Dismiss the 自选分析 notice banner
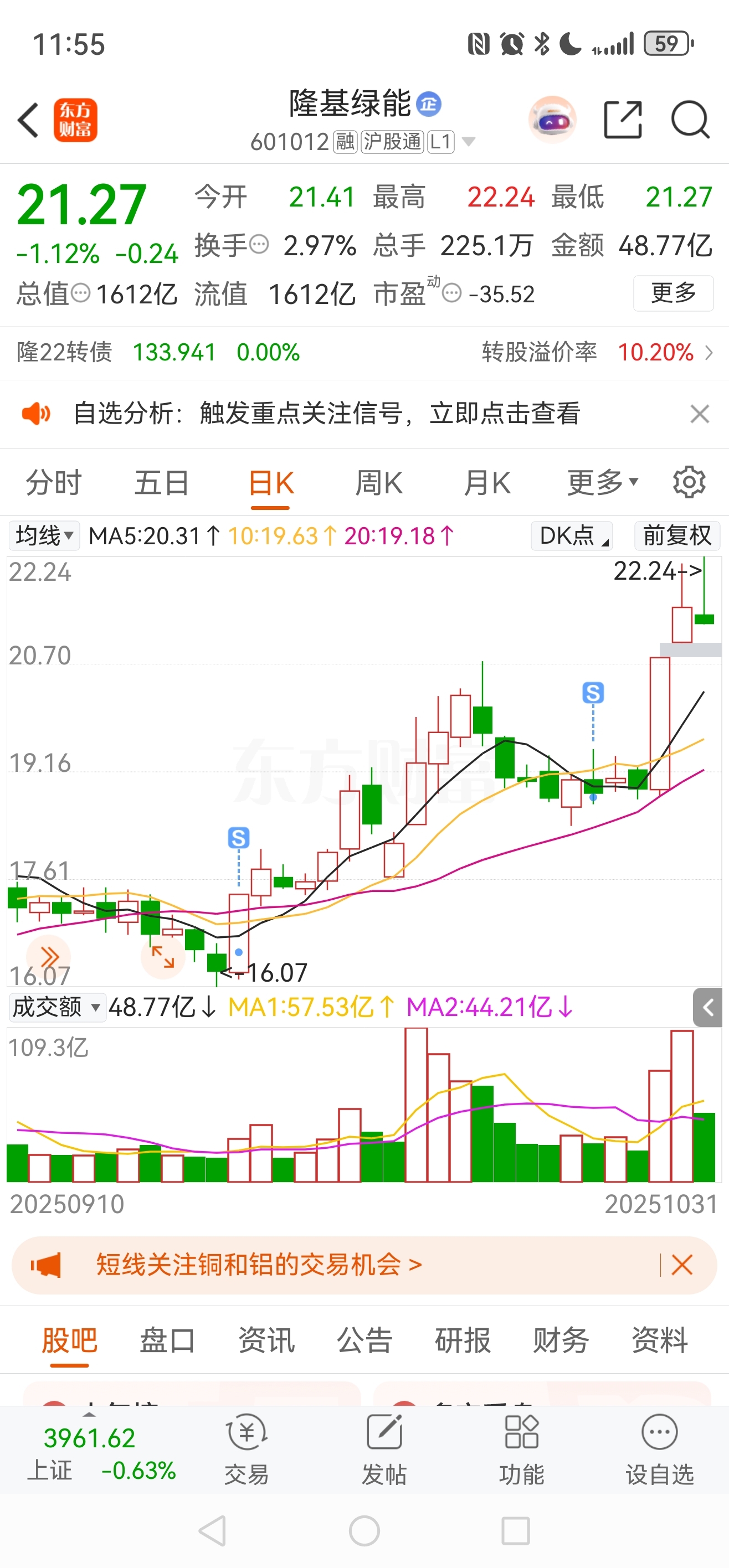 coord(699,414)
